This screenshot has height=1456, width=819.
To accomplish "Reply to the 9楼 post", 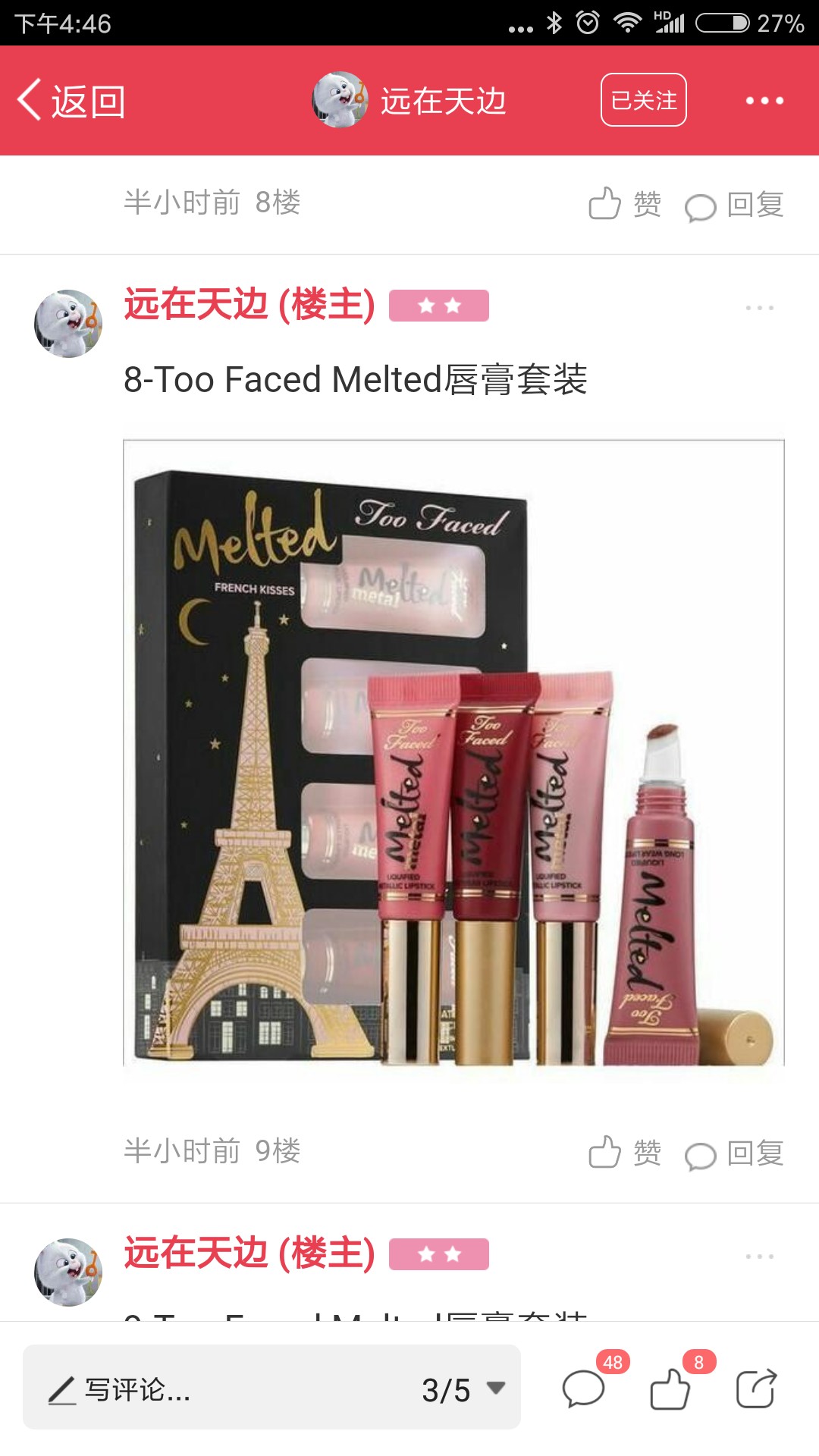I will pyautogui.click(x=734, y=1153).
